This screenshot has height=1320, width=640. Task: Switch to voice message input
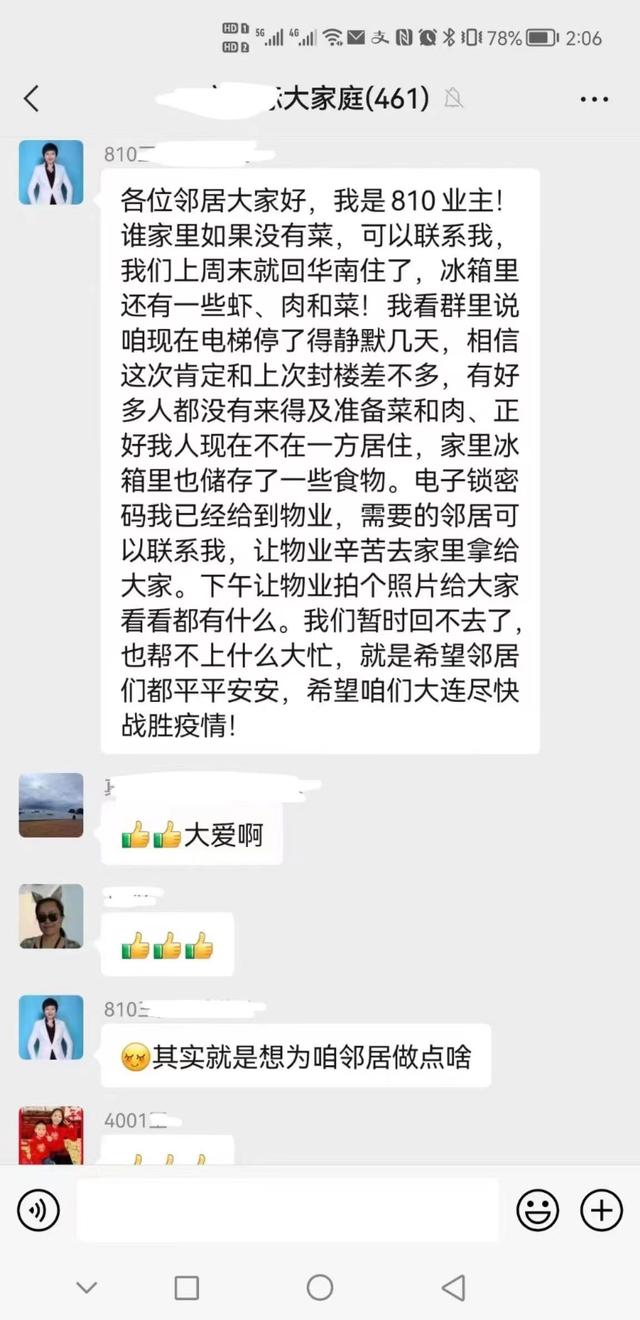38,1211
